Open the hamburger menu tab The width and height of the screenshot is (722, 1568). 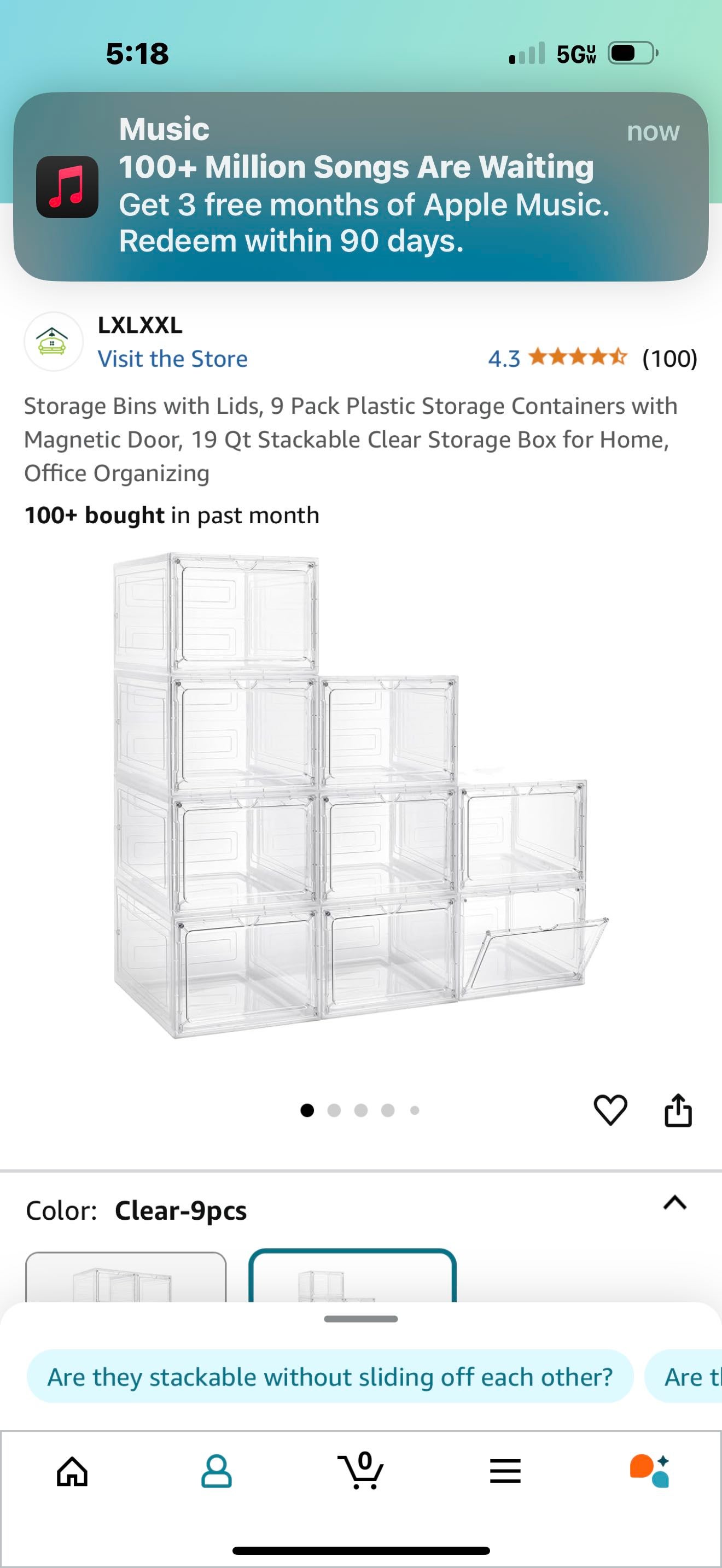point(505,1472)
